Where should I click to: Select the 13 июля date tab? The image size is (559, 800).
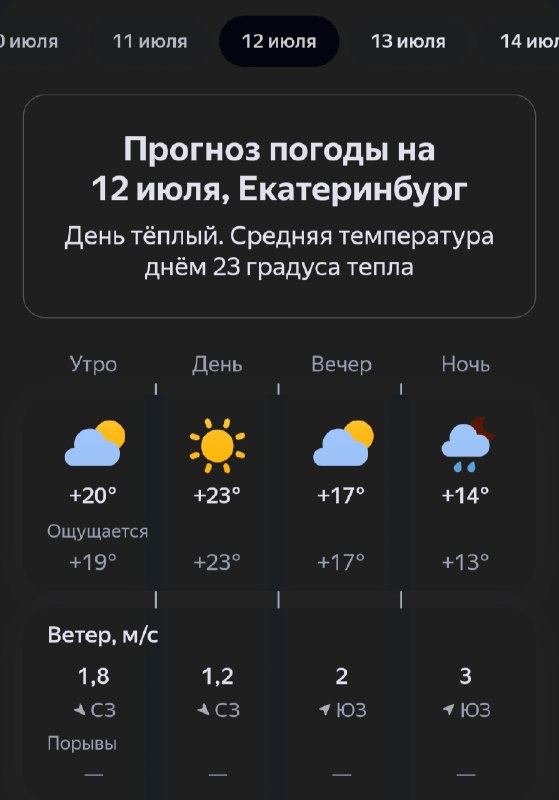coord(408,41)
